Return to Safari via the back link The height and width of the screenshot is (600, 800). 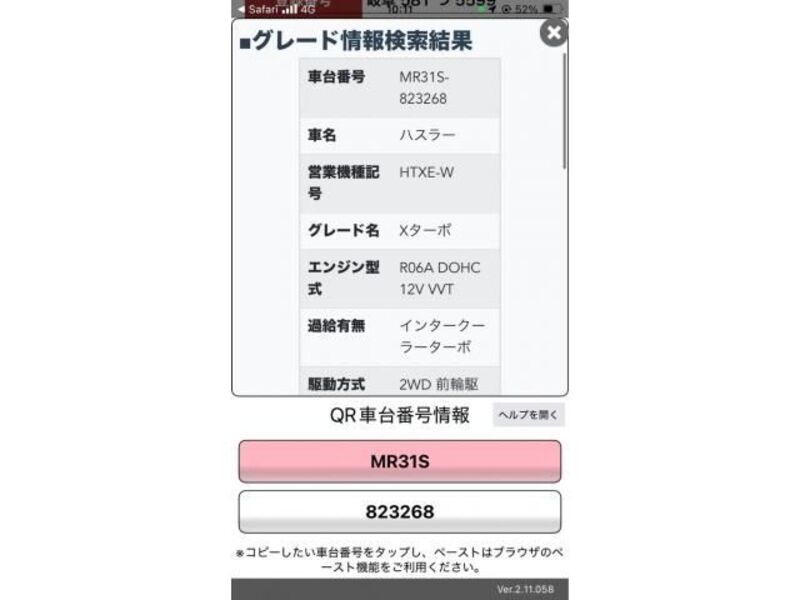[258, 8]
